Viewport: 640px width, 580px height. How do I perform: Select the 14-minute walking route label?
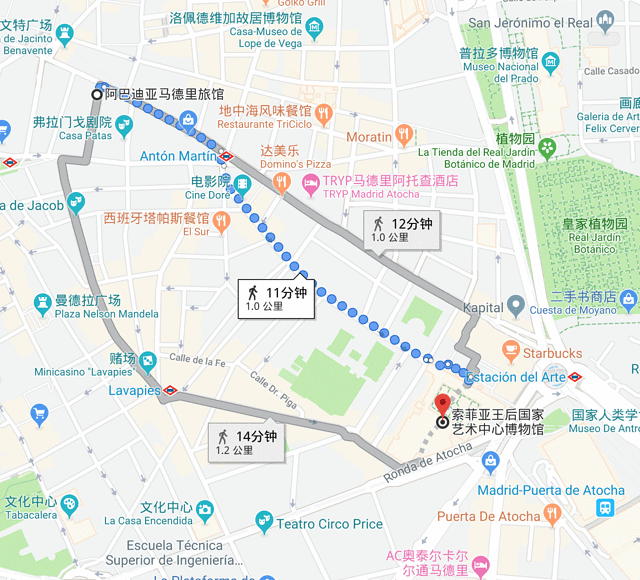pyautogui.click(x=245, y=442)
